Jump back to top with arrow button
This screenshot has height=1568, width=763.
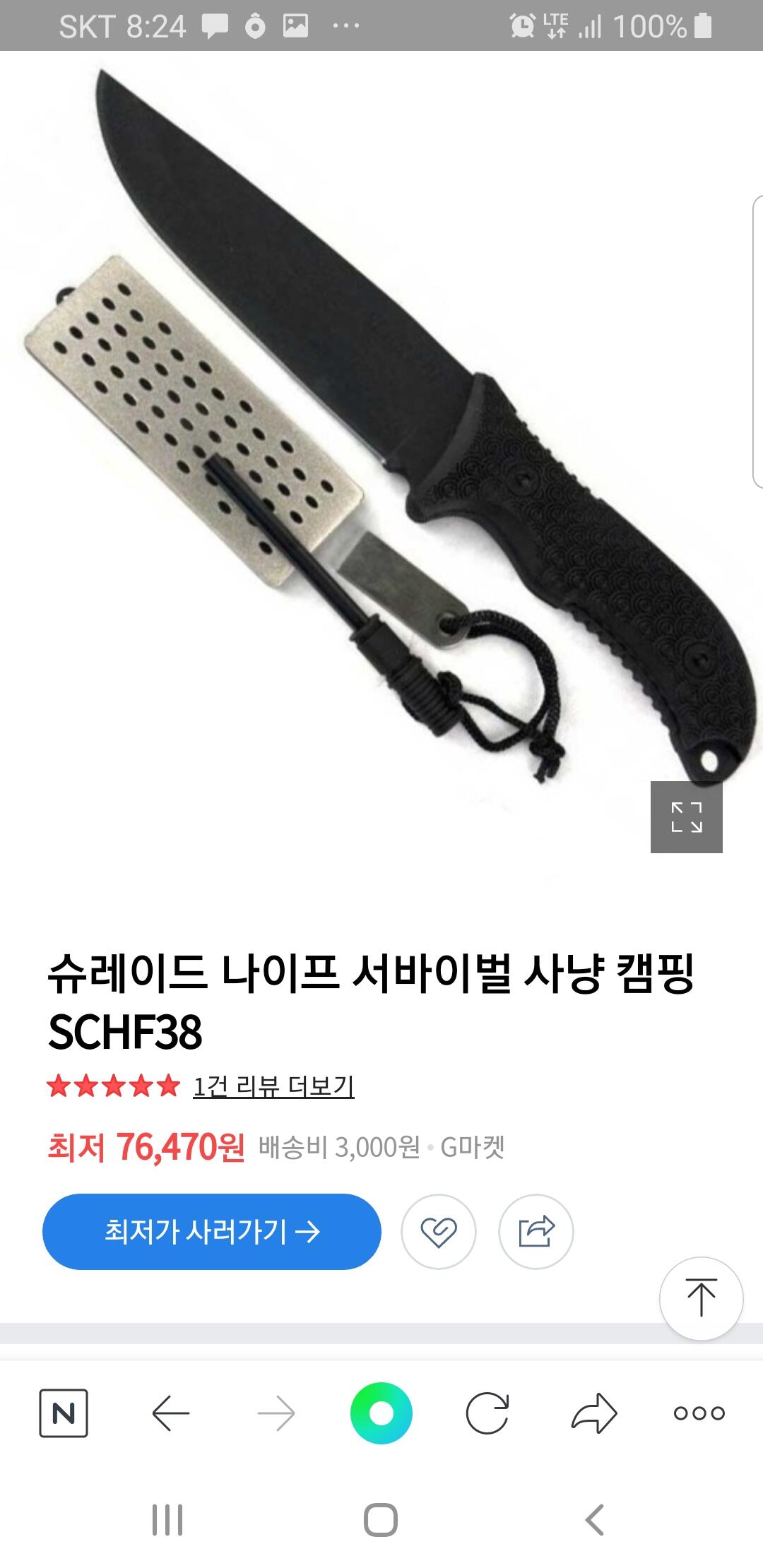point(701,1298)
